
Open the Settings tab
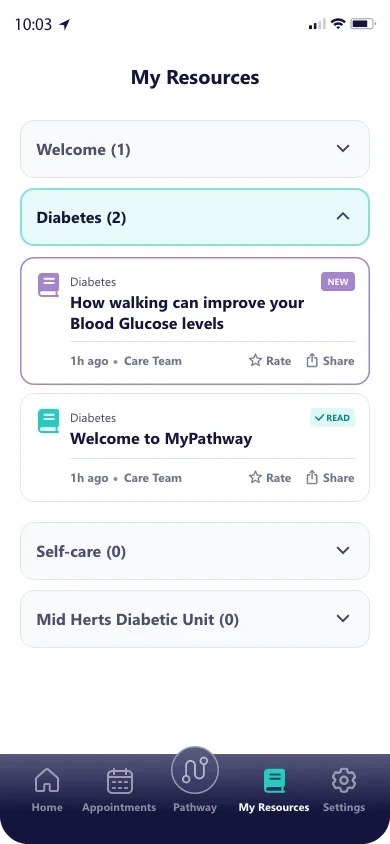pyautogui.click(x=344, y=790)
